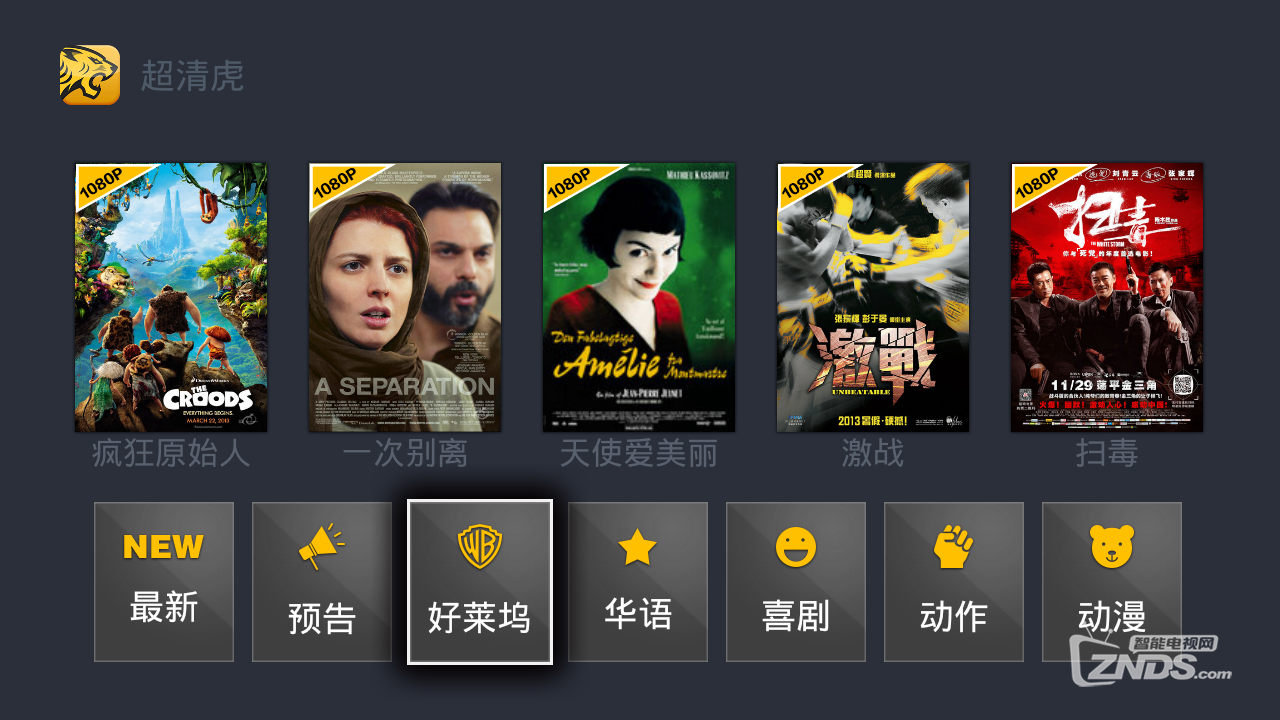The image size is (1280, 720).
Task: Browse the 华语 Chinese-language category
Action: [x=638, y=581]
